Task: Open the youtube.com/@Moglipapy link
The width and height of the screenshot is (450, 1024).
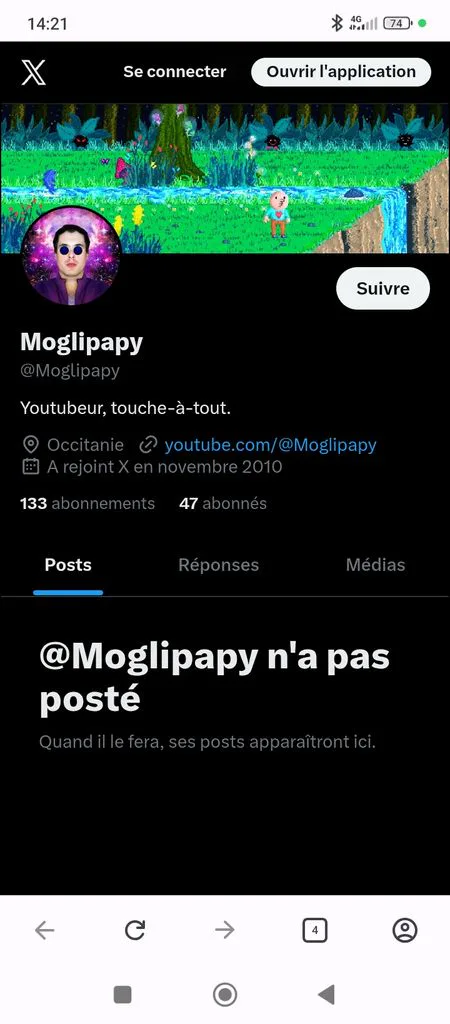Action: click(270, 445)
